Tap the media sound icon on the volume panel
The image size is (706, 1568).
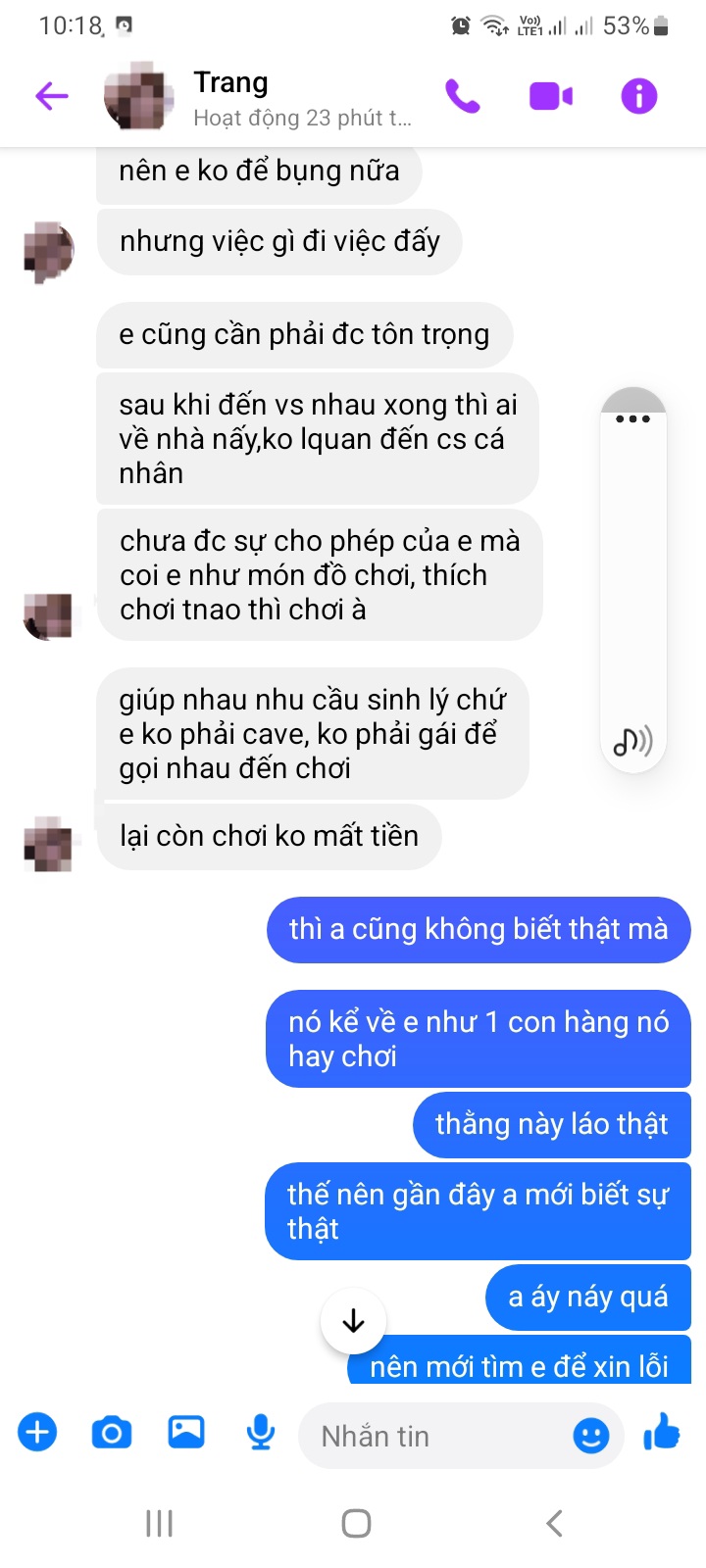tap(632, 742)
